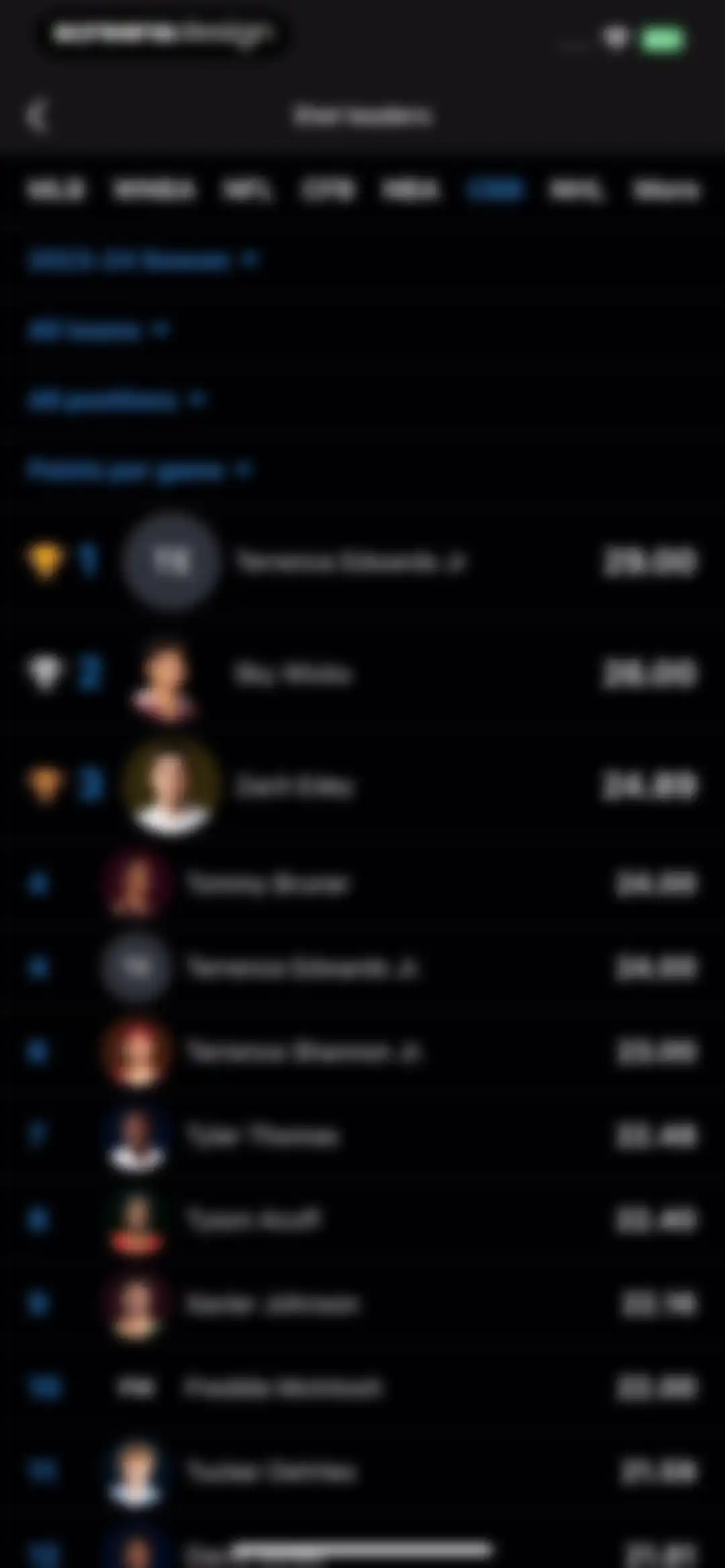Switch to the NFL tab
This screenshot has height=1568, width=725.
[x=248, y=191]
